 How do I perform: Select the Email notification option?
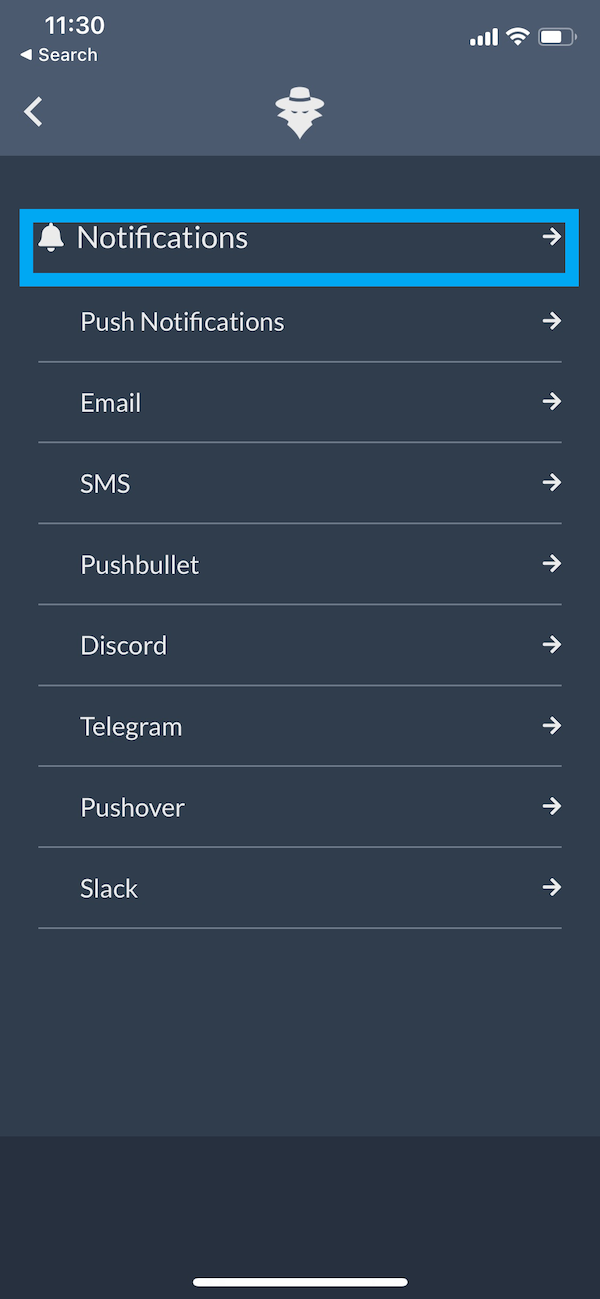(300, 403)
